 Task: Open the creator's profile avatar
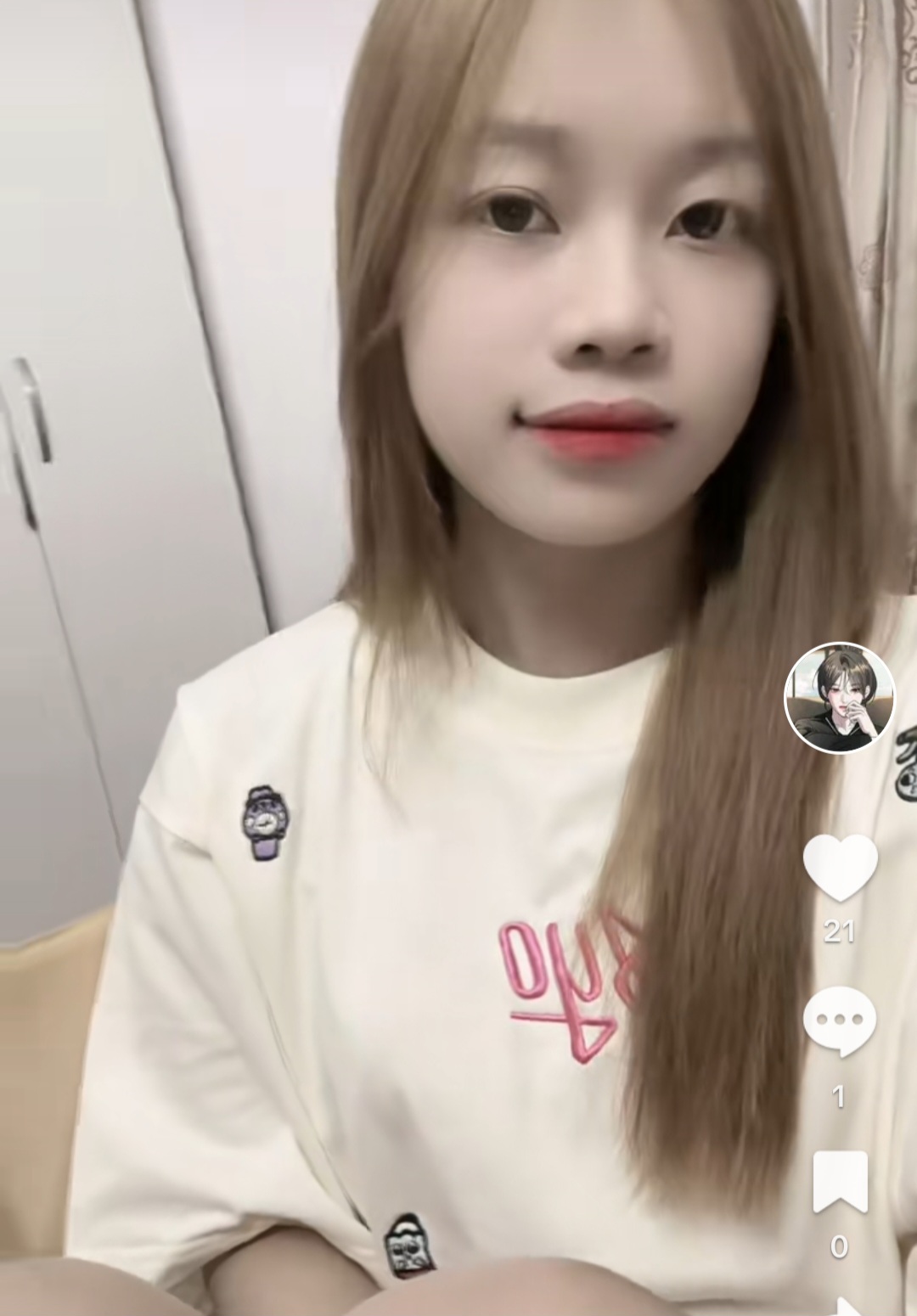coord(839,698)
